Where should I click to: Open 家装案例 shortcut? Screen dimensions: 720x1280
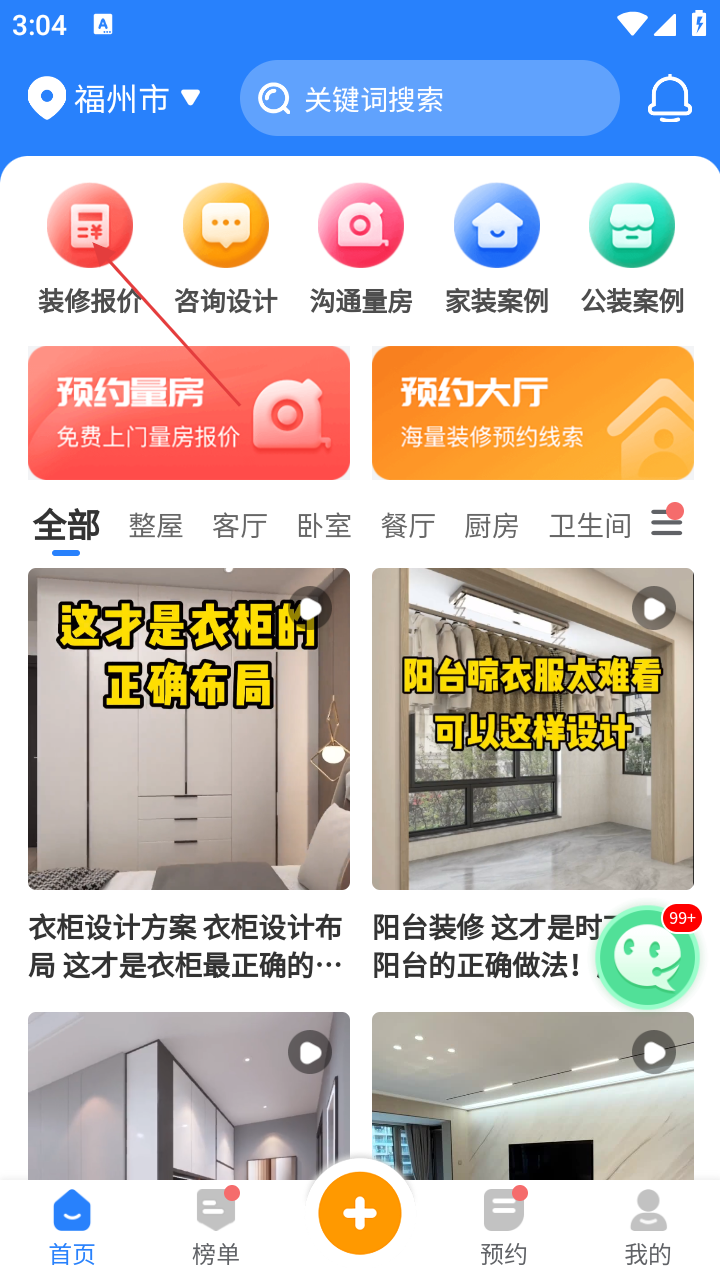(497, 248)
